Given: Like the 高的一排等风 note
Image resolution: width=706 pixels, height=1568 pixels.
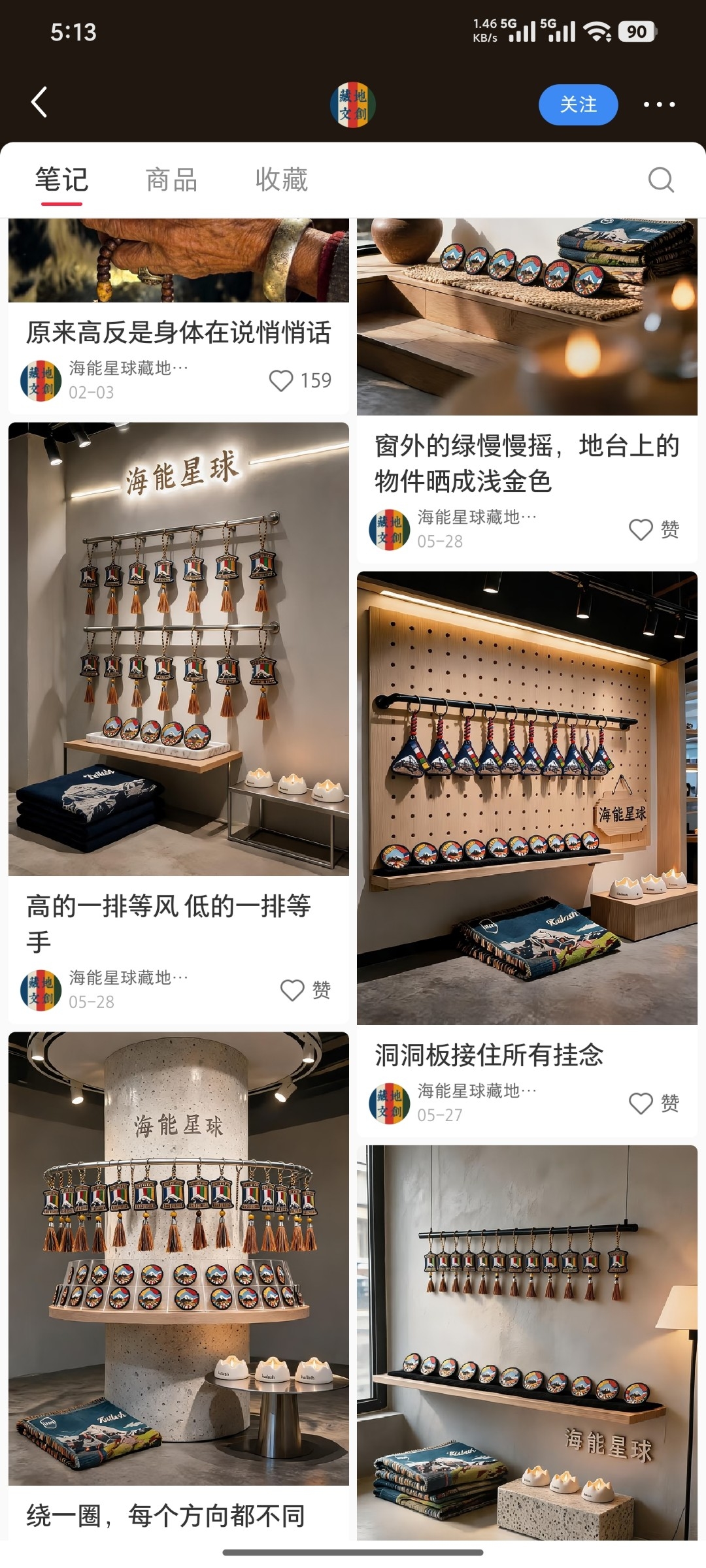Looking at the screenshot, I should click(305, 990).
